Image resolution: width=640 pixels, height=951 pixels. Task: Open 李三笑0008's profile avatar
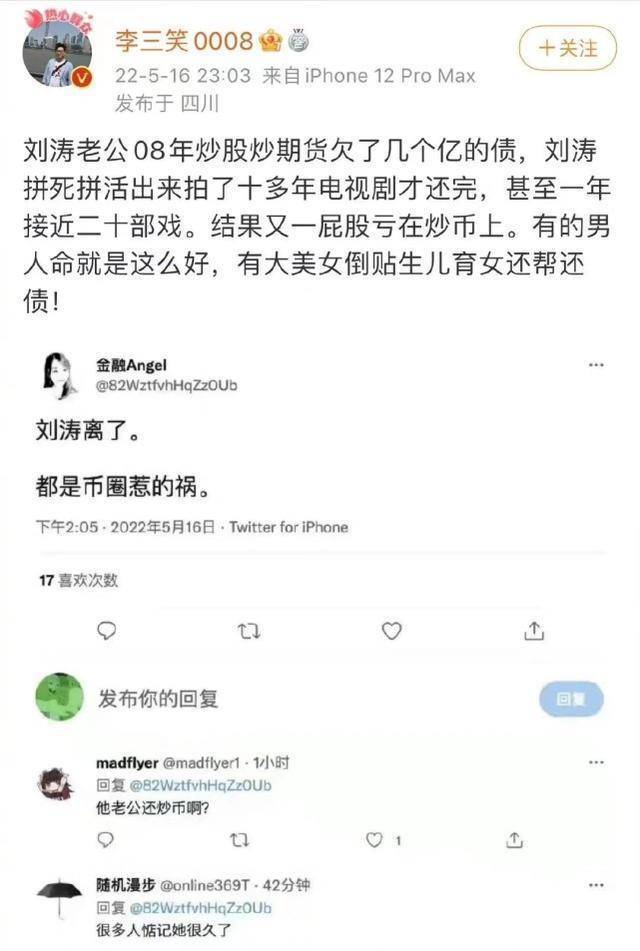click(x=56, y=53)
